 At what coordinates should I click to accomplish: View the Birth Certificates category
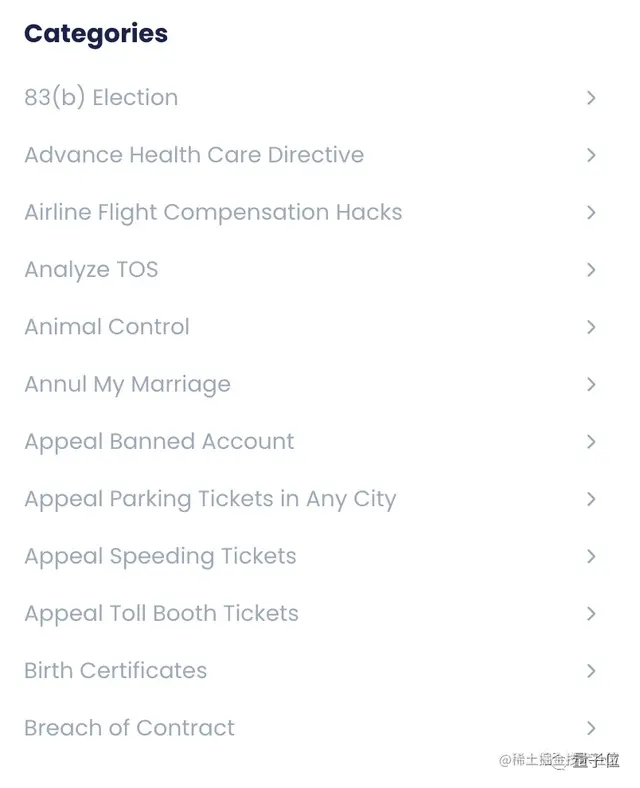tap(116, 671)
